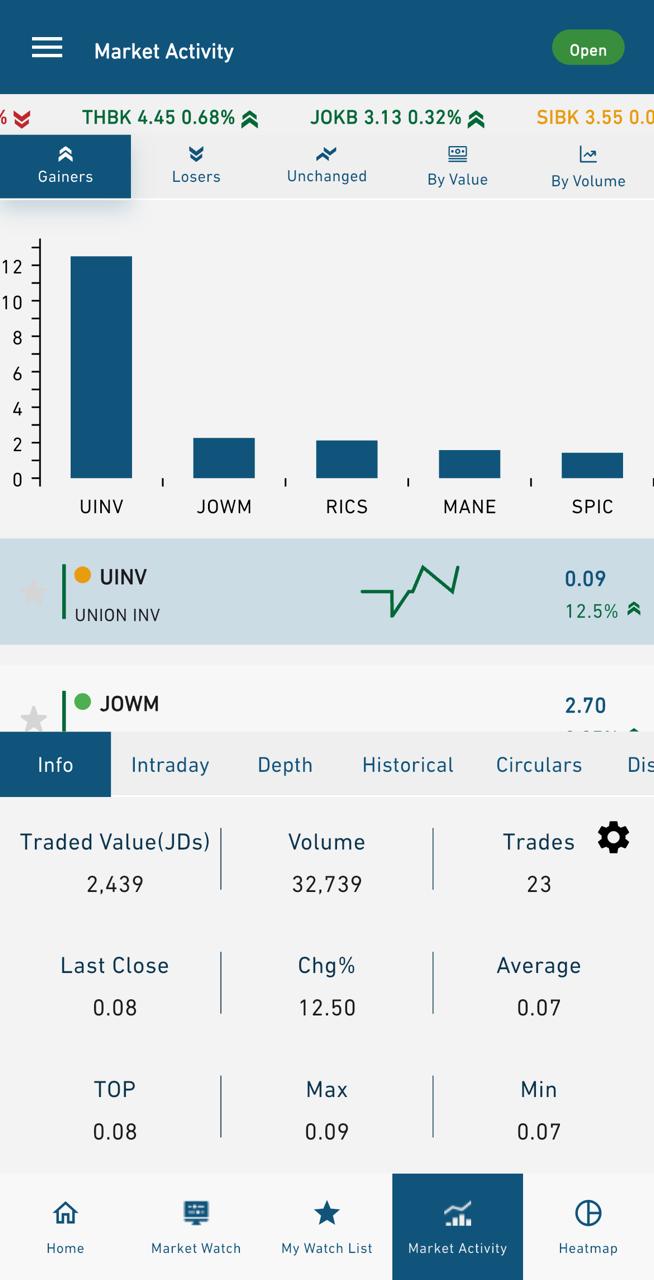Switch to the Intraday tab
The height and width of the screenshot is (1280, 654).
click(170, 764)
